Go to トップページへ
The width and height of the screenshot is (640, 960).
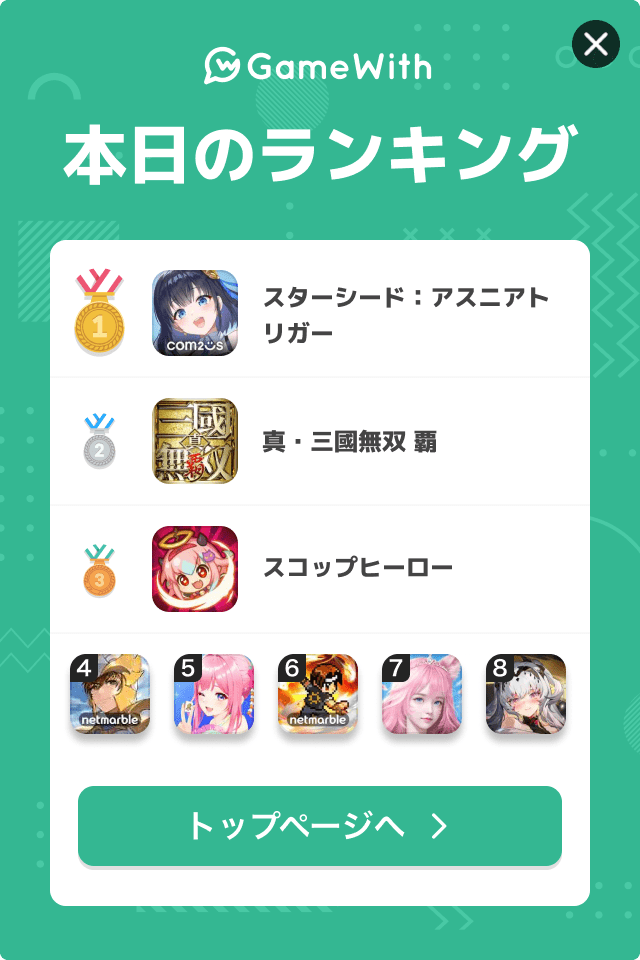tap(320, 826)
